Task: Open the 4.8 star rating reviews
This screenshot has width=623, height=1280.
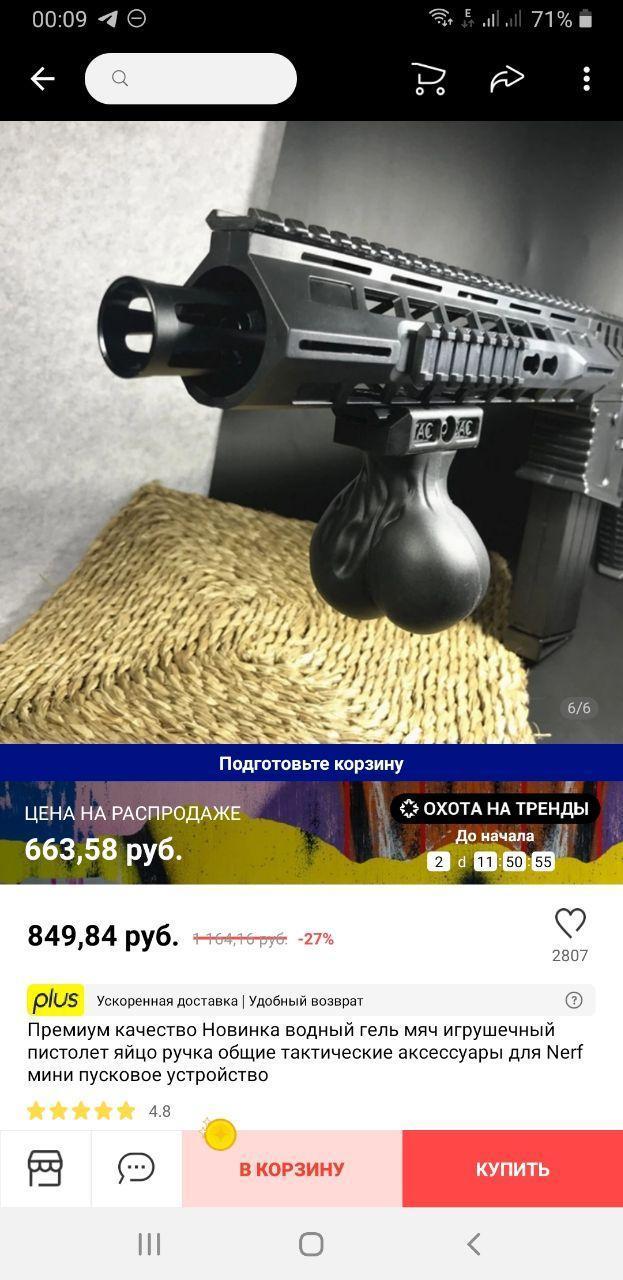Action: 98,1111
